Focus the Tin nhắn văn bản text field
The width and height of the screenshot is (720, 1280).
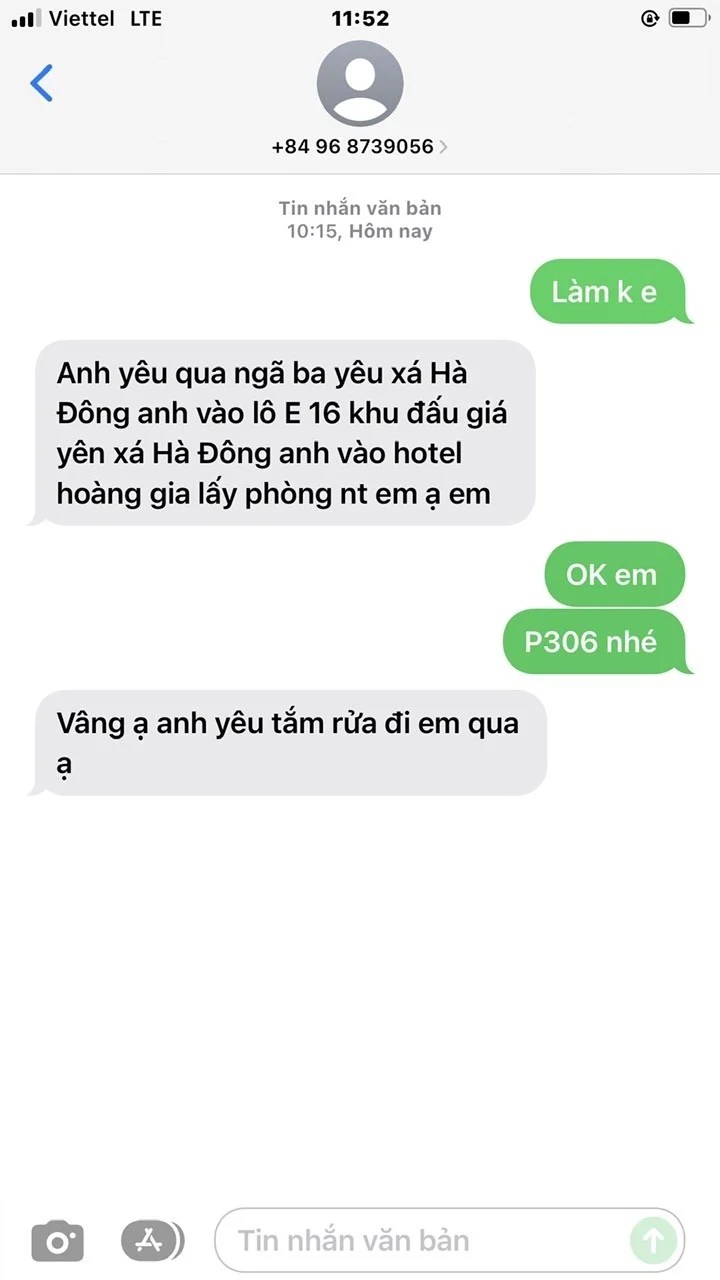coord(420,1241)
